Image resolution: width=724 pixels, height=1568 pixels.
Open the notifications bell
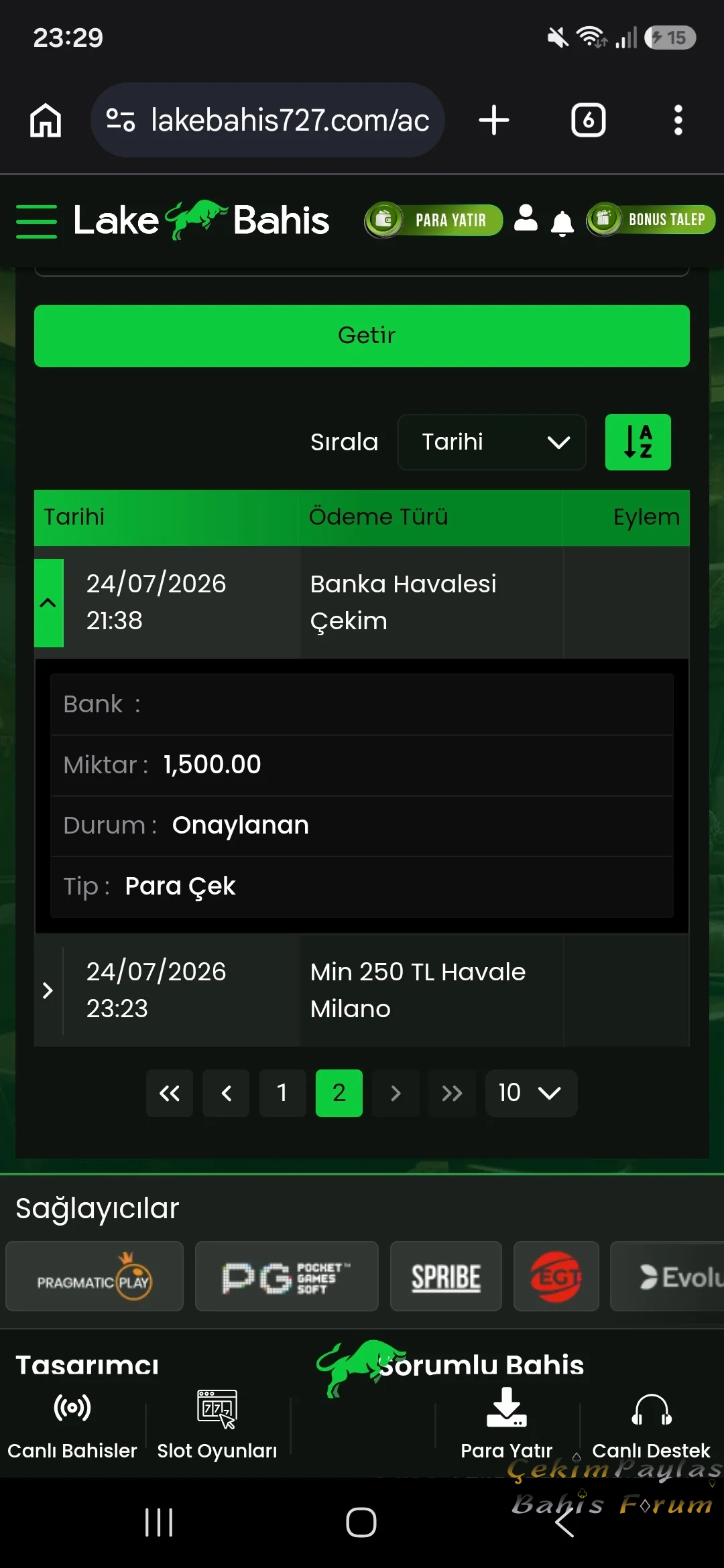(562, 223)
